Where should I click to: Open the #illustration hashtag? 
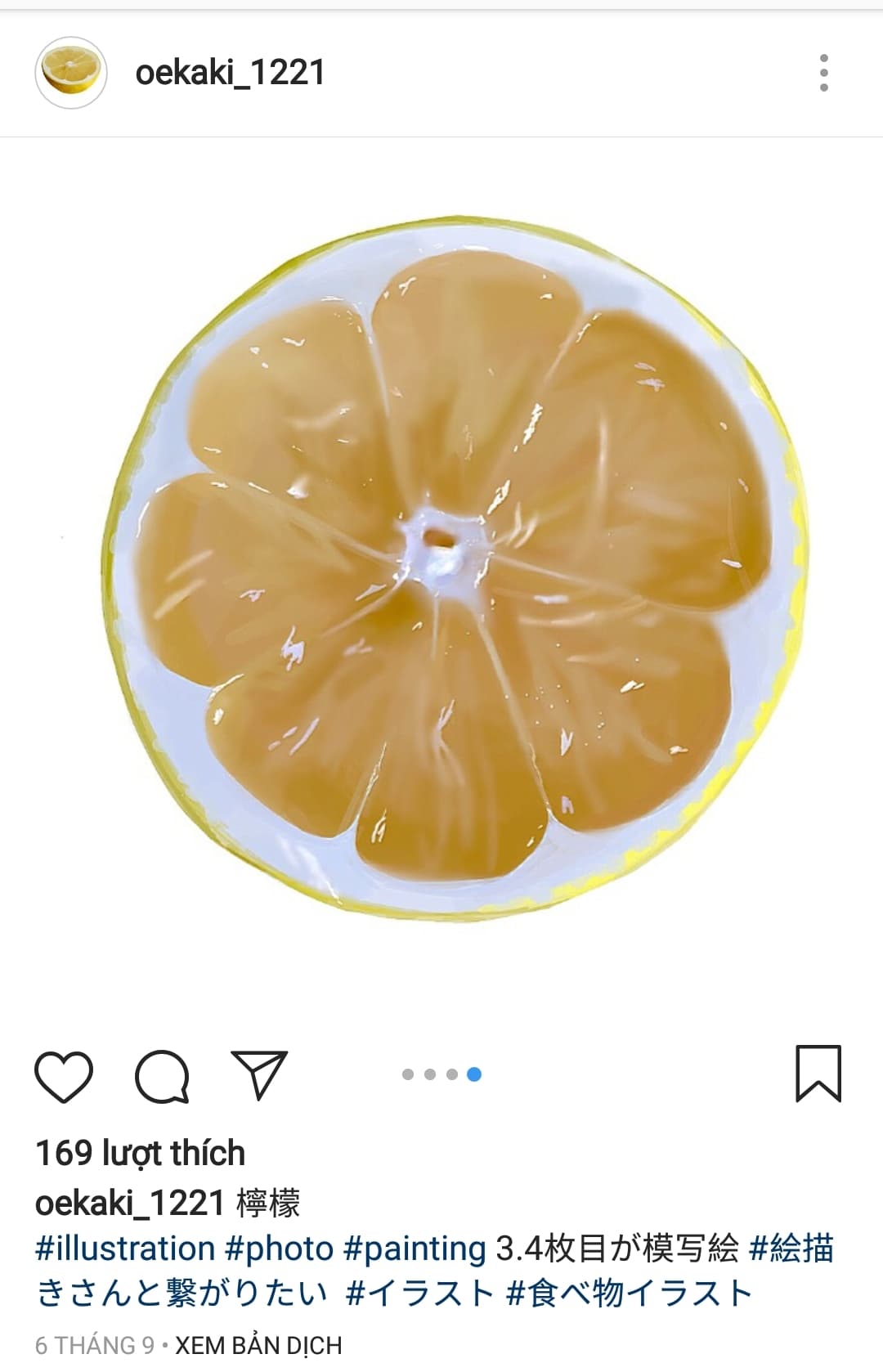pyautogui.click(x=124, y=1249)
